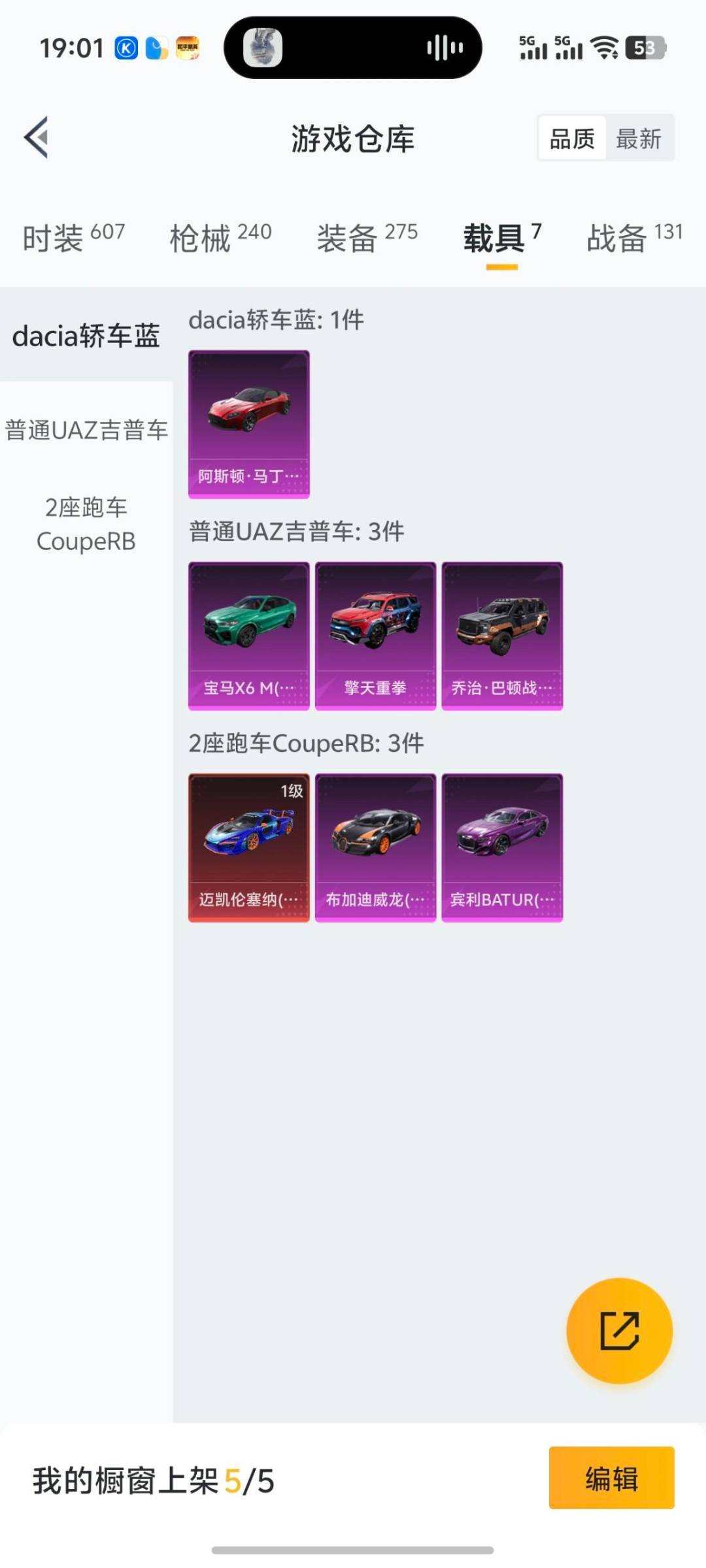Tap the Keep (K) icon in status bar
Screen dimensions: 706x1568
coord(126,48)
